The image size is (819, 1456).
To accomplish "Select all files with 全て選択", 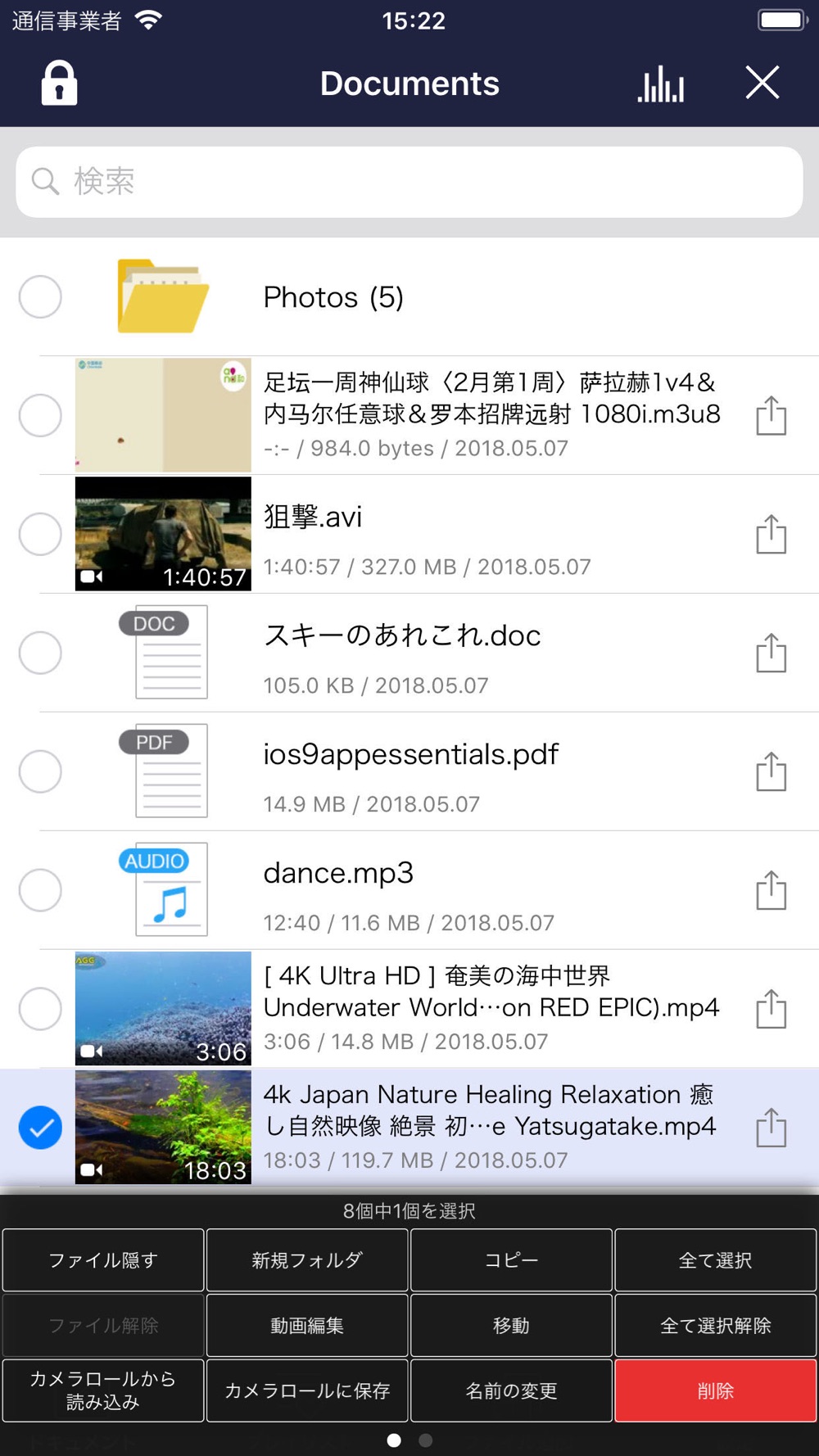I will coord(715,1259).
